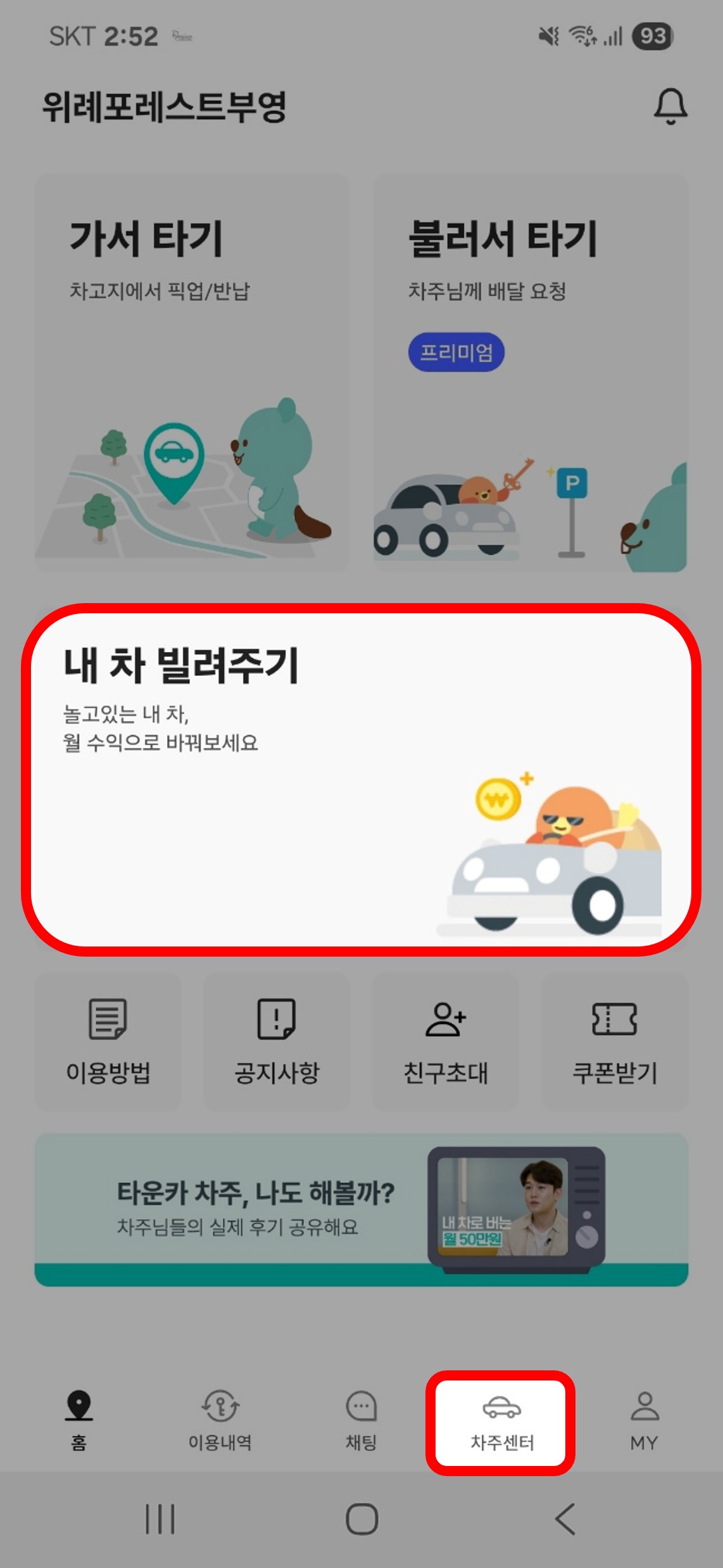Open 공지사항 notices

point(277,1042)
